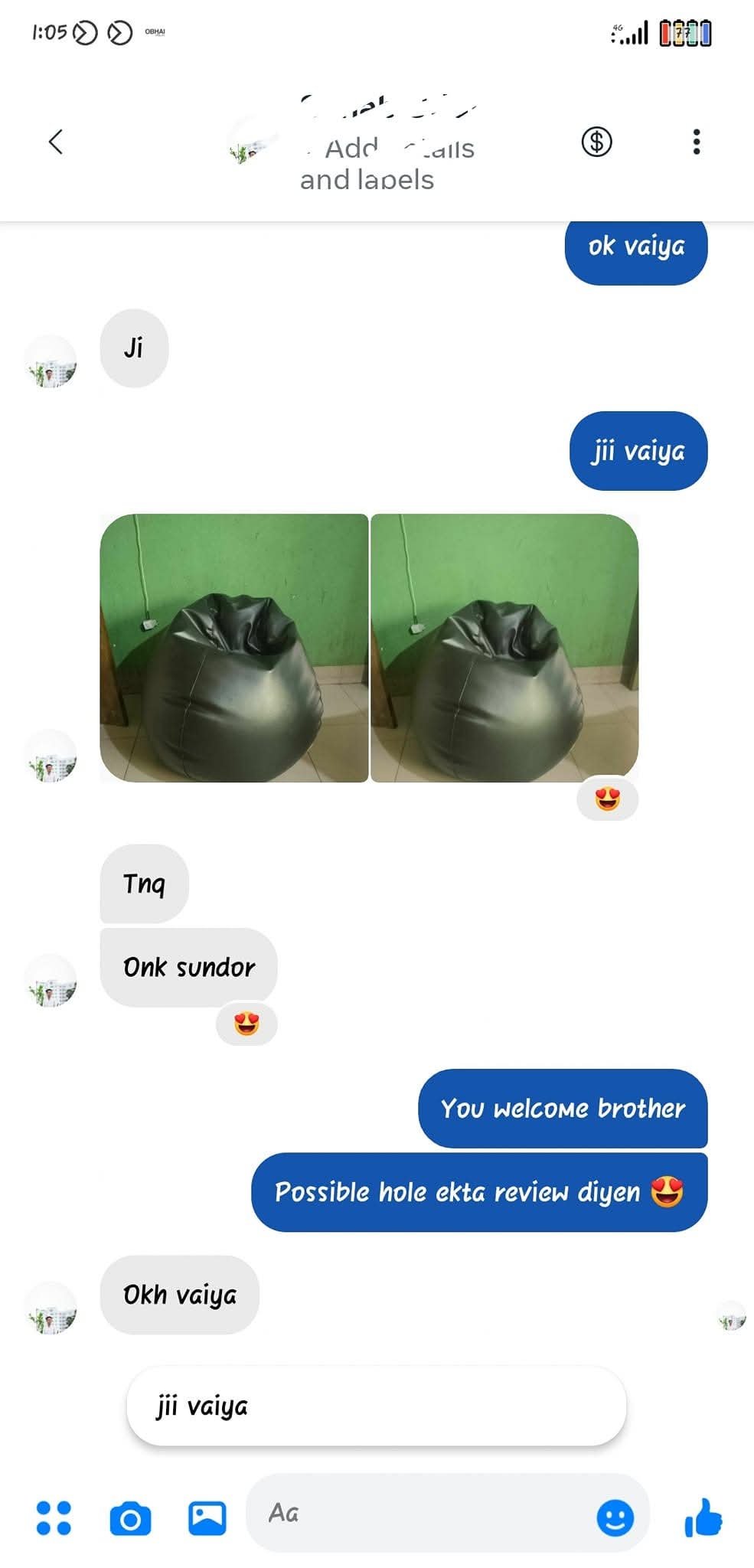The width and height of the screenshot is (754, 1568).
Task: Open the emoji picker in message box
Action: [x=615, y=1517]
